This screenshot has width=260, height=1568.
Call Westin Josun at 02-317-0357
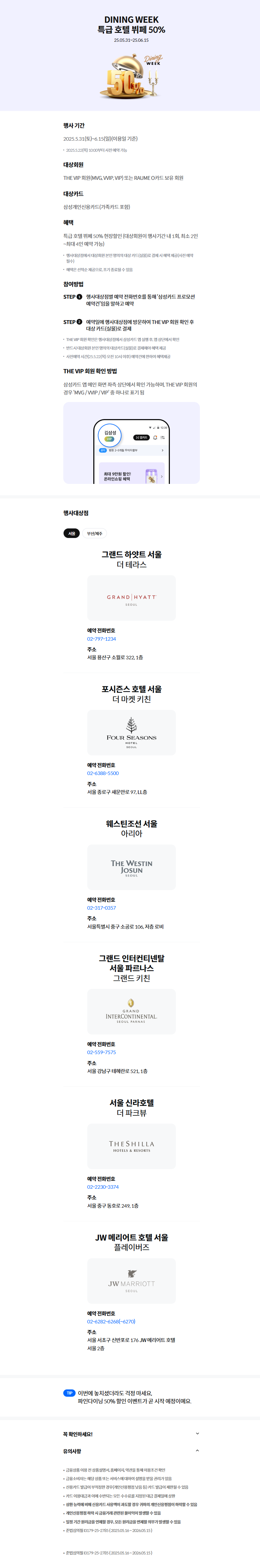[x=101, y=907]
